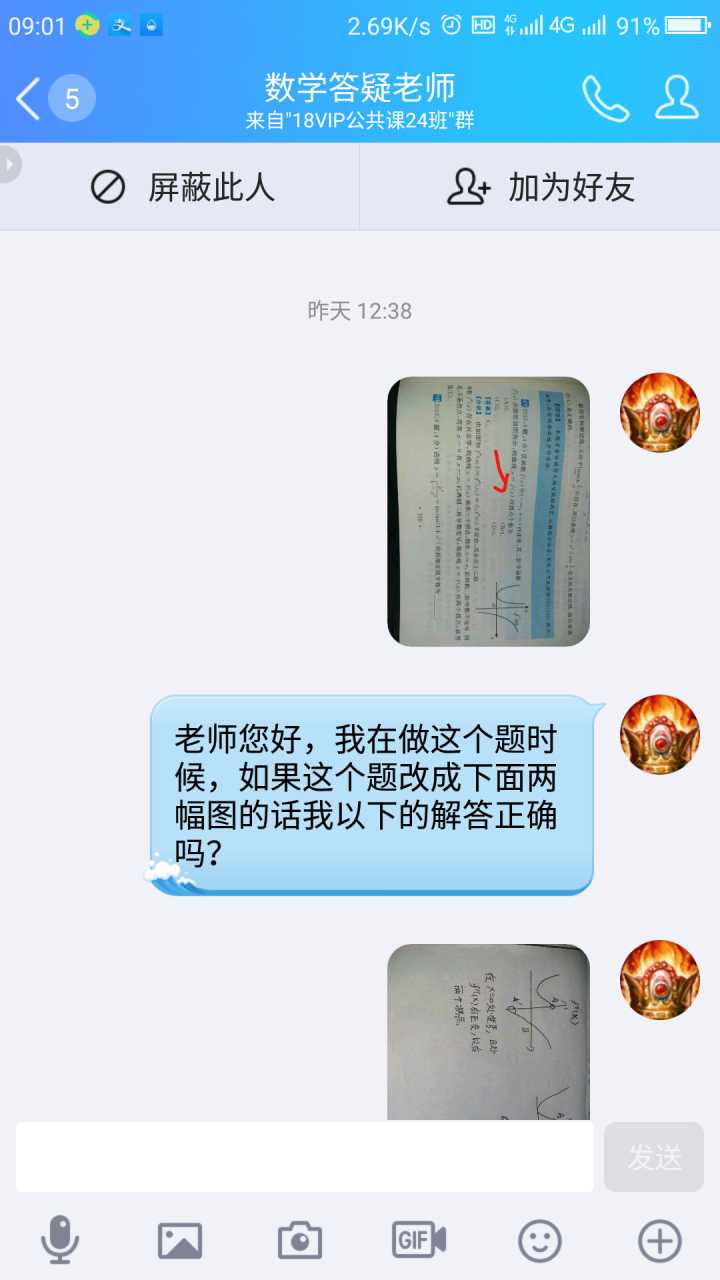Screen dimensions: 720x1280
Task: Record a voice message with microphone
Action: [x=60, y=1241]
